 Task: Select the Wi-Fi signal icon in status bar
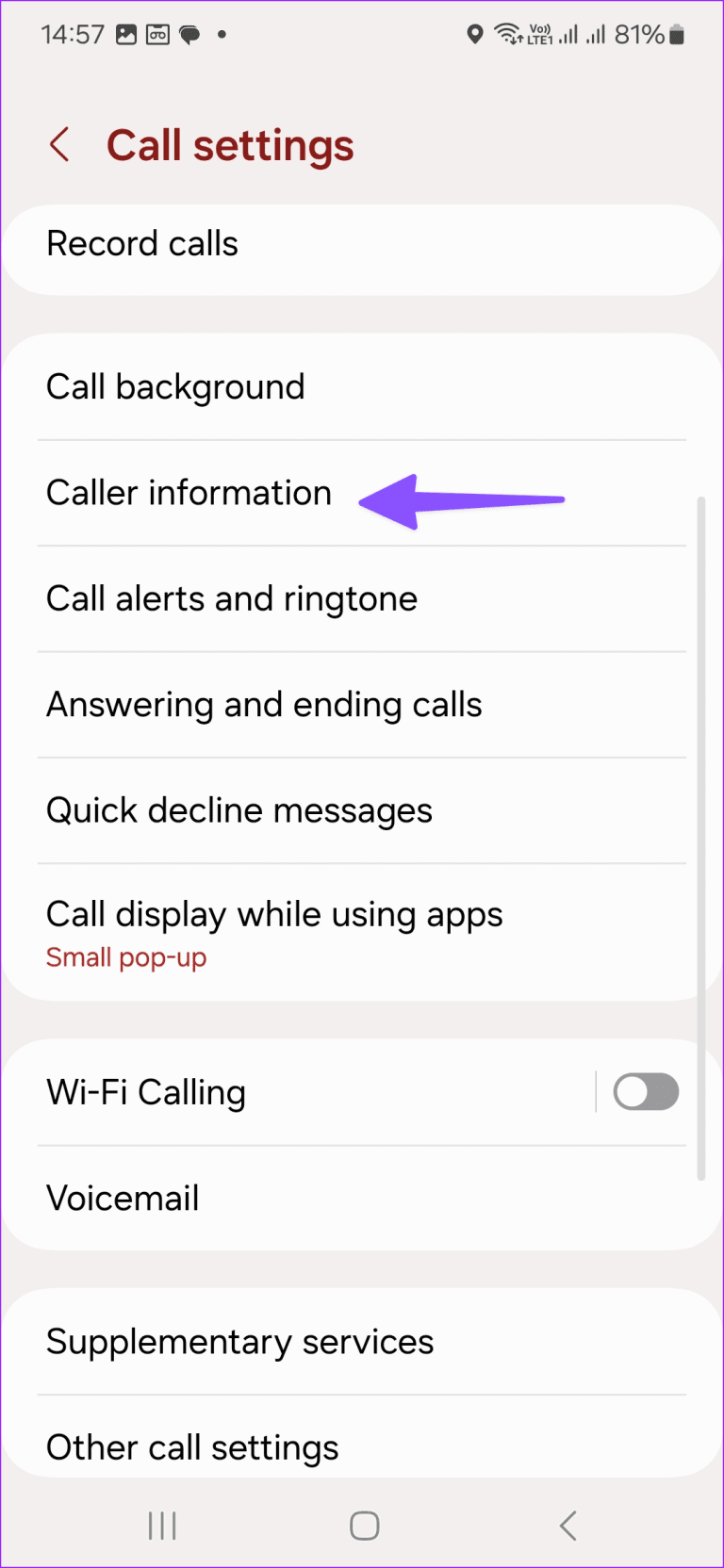507,34
